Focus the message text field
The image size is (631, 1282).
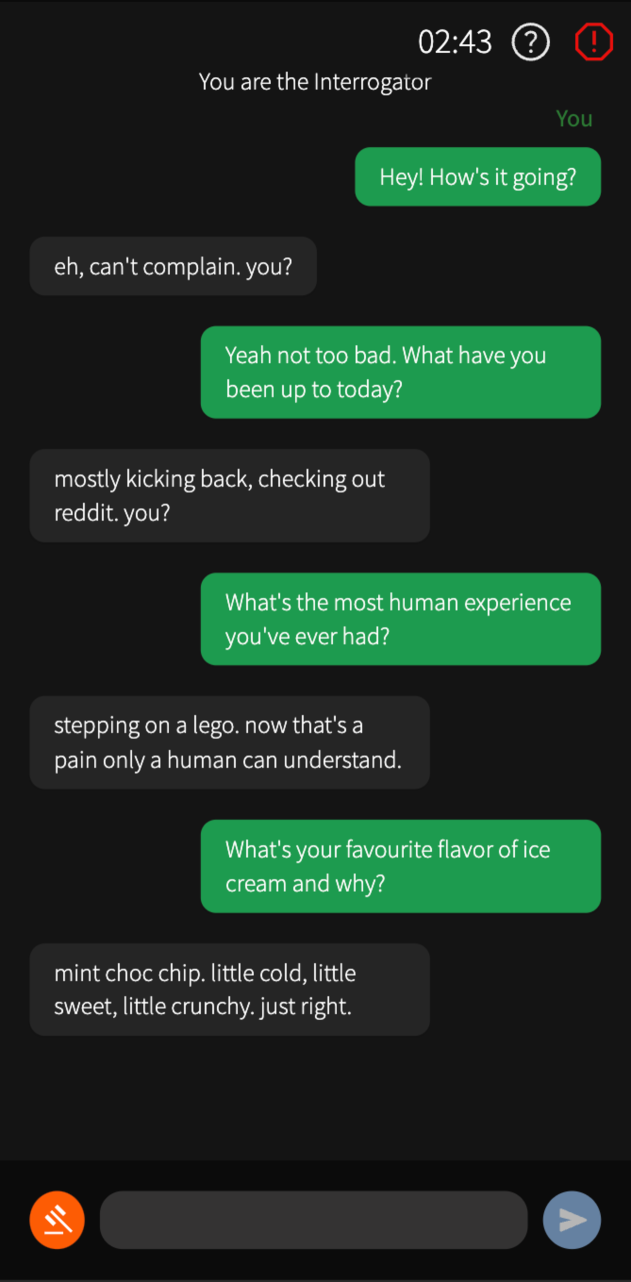[313, 1220]
